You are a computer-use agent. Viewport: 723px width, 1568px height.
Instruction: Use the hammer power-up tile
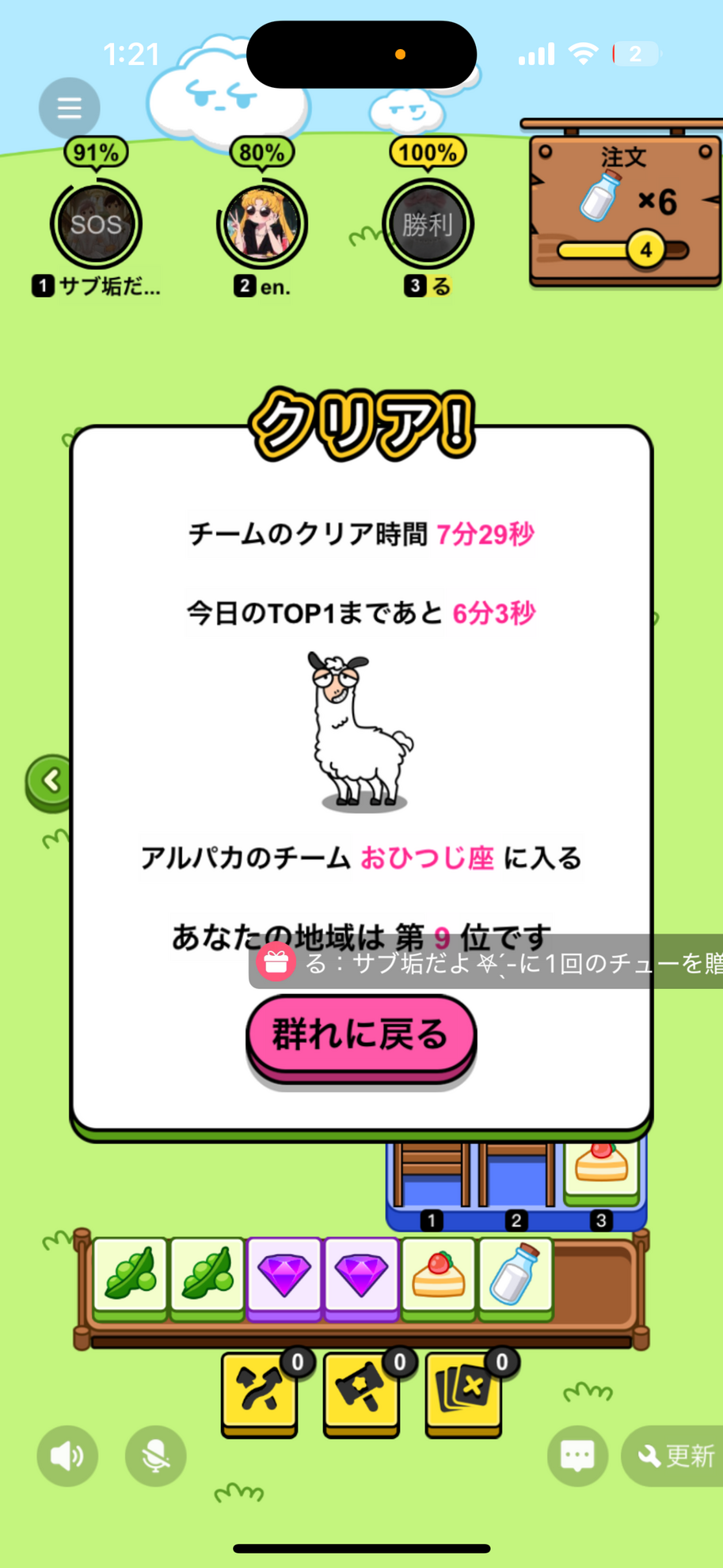(x=361, y=1393)
